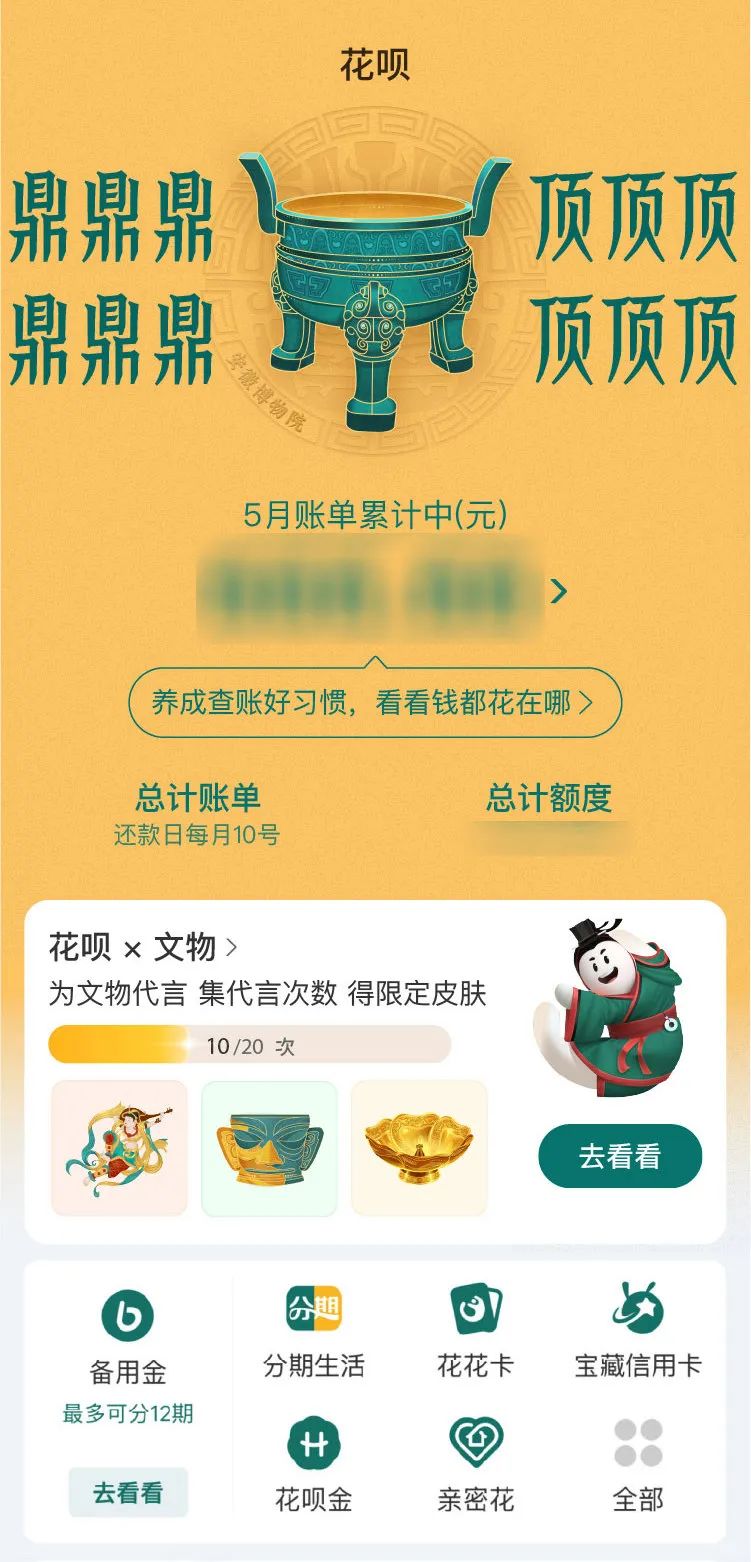751x1562 pixels.
Task: Open 花呗金
Action: [x=314, y=1467]
